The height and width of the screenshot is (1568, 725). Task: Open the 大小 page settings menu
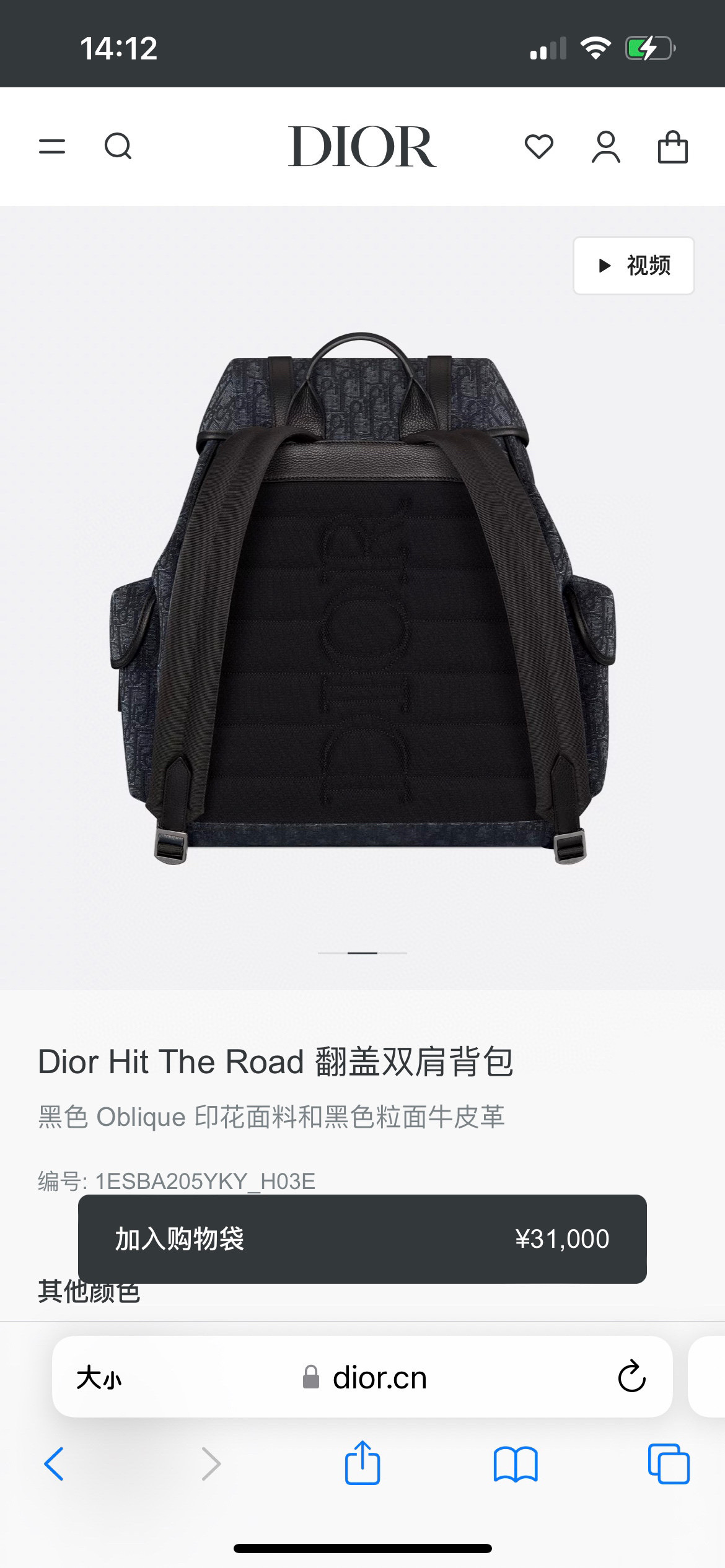(99, 1378)
